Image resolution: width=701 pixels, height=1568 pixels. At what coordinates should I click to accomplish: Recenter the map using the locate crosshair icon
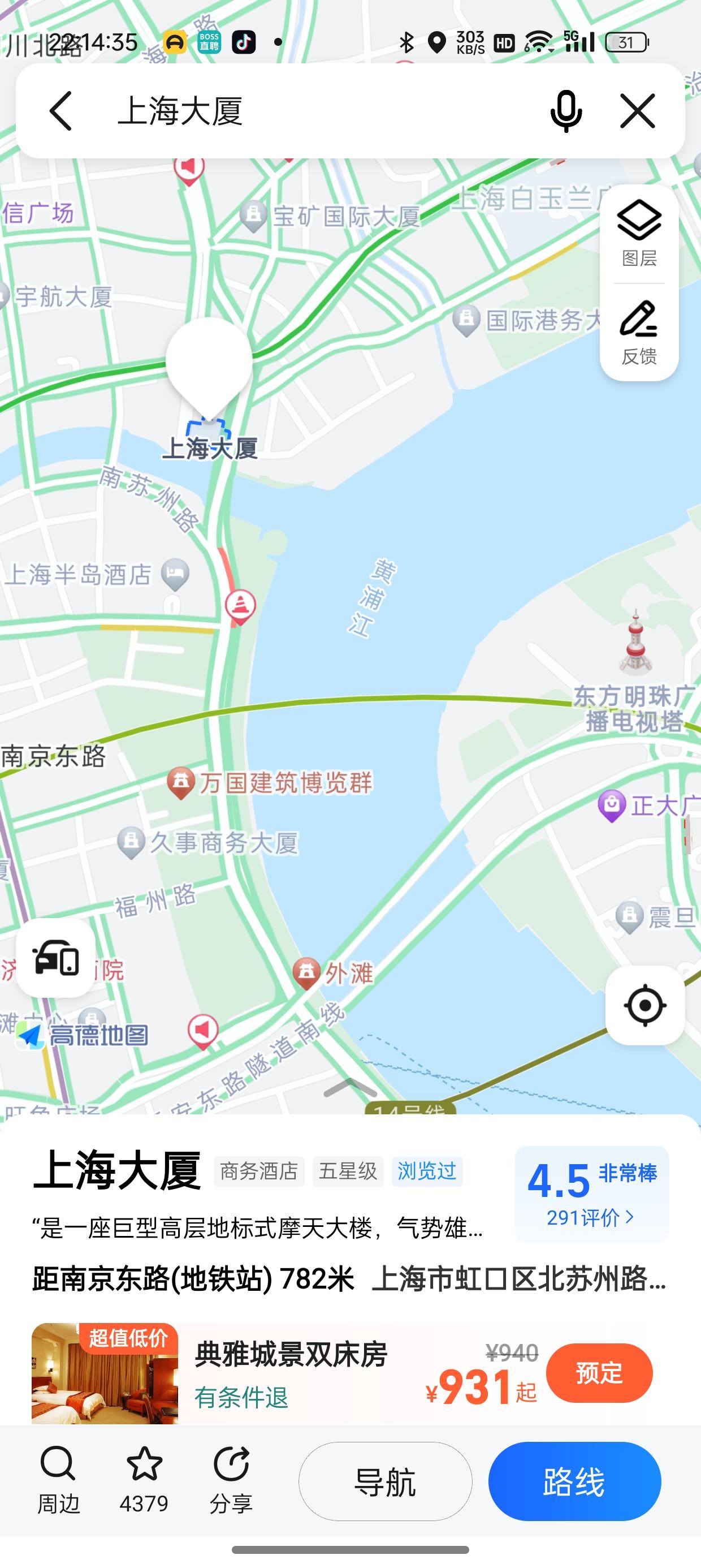(644, 1006)
